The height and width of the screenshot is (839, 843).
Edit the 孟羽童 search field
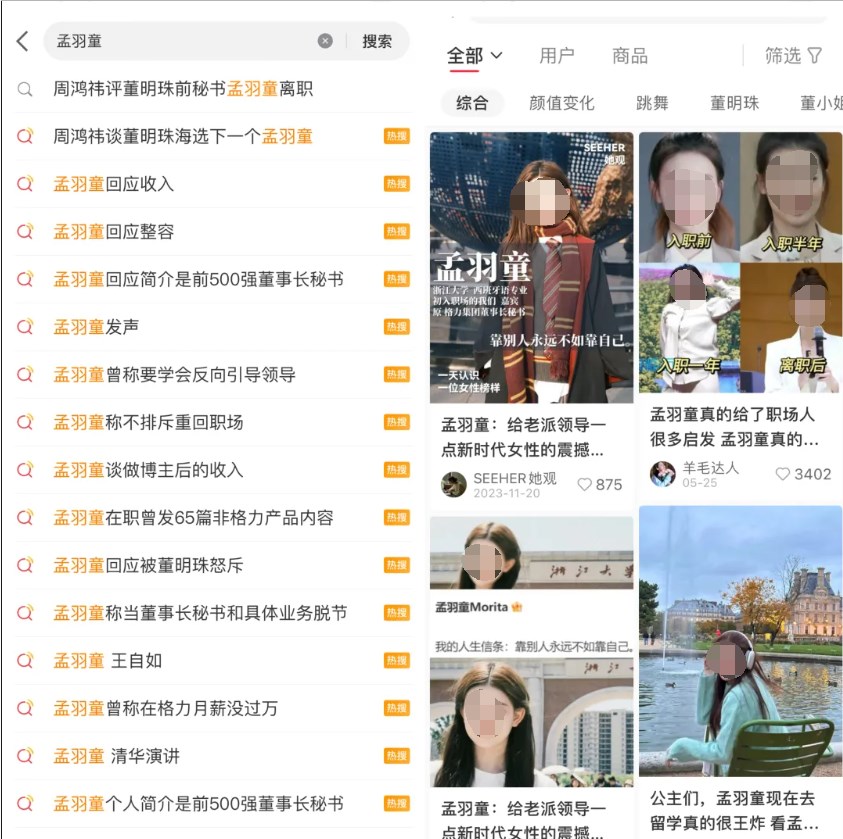click(x=180, y=41)
